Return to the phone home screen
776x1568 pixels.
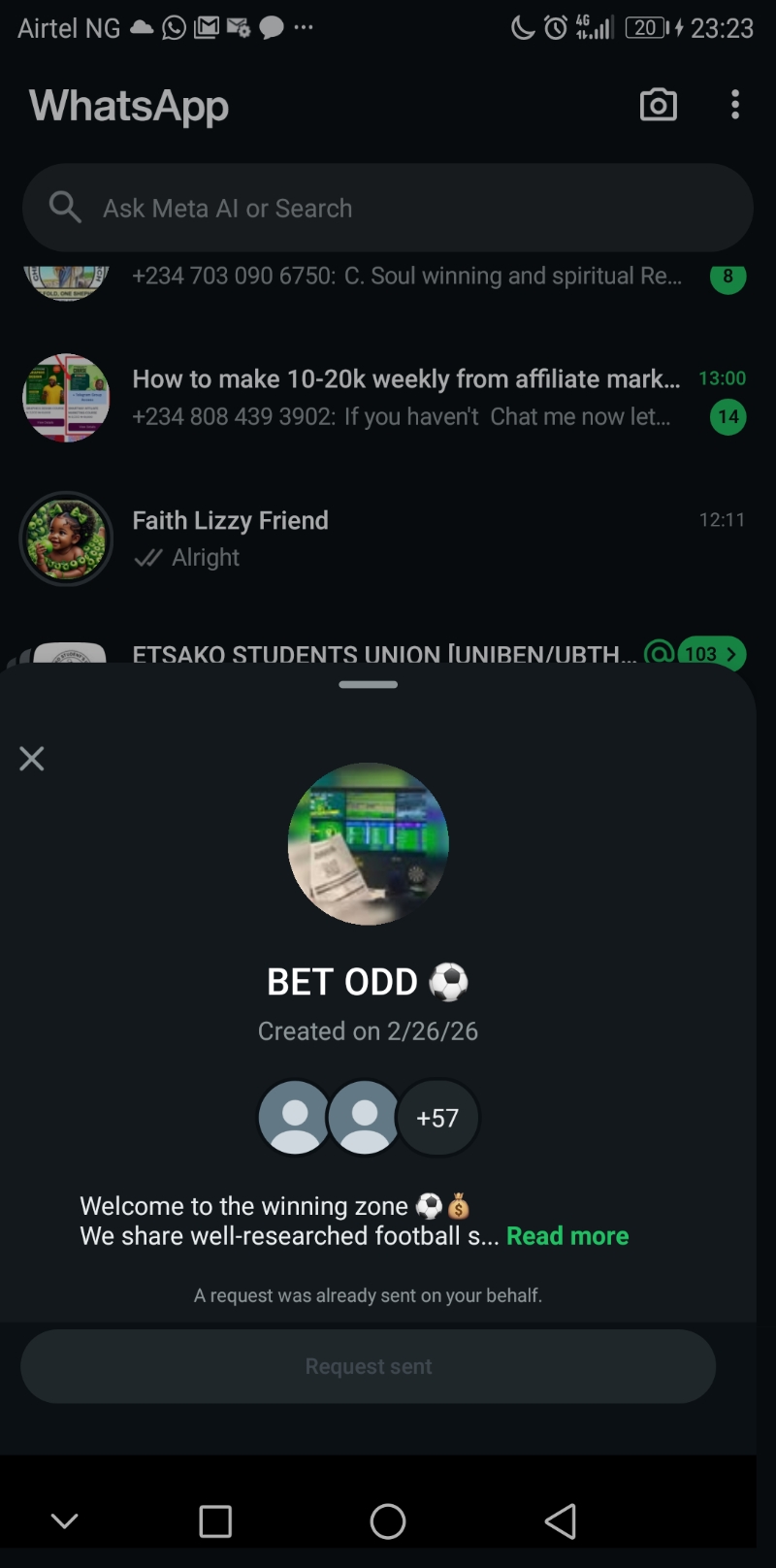(x=388, y=1521)
